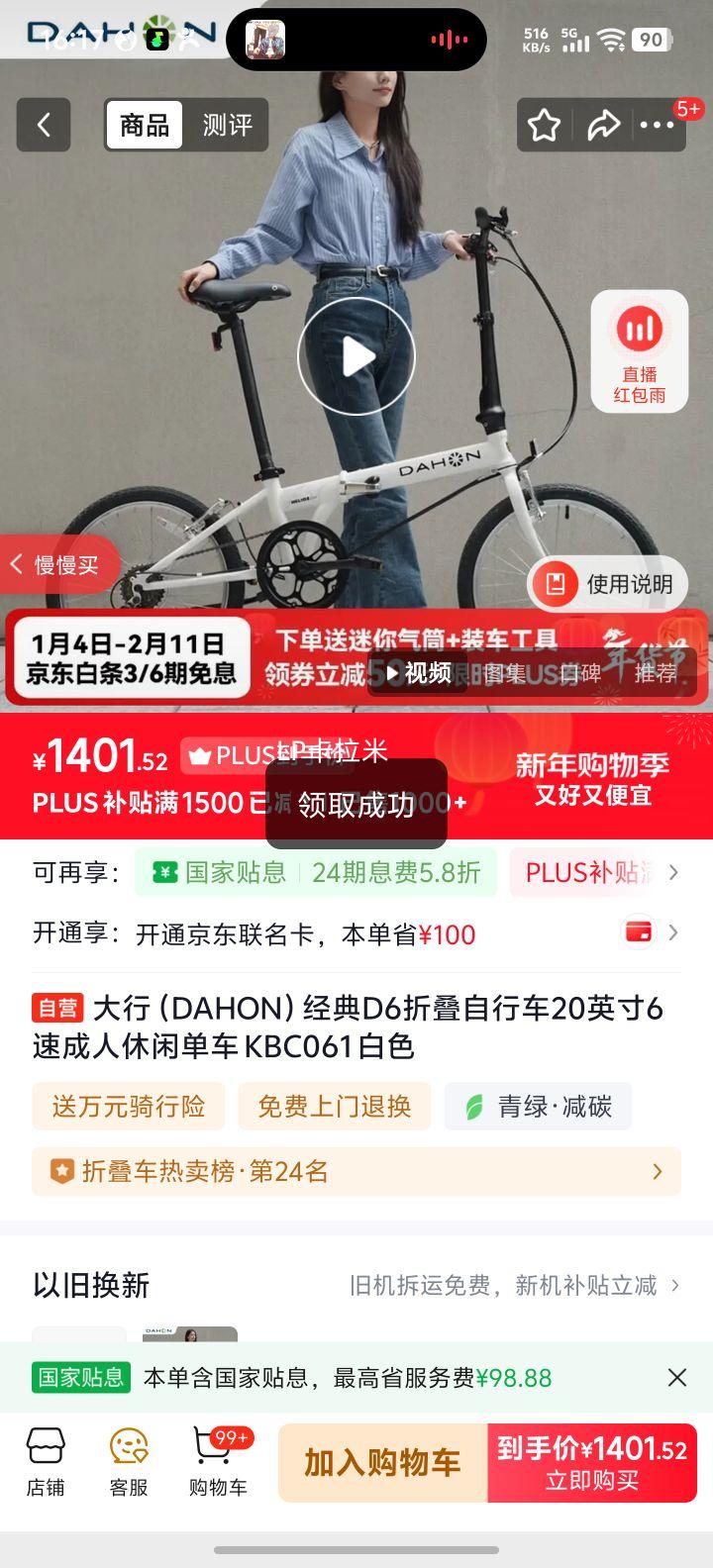Tap 加入购物车 to add to cart
Viewport: 713px width, 1568px height.
tap(381, 1462)
